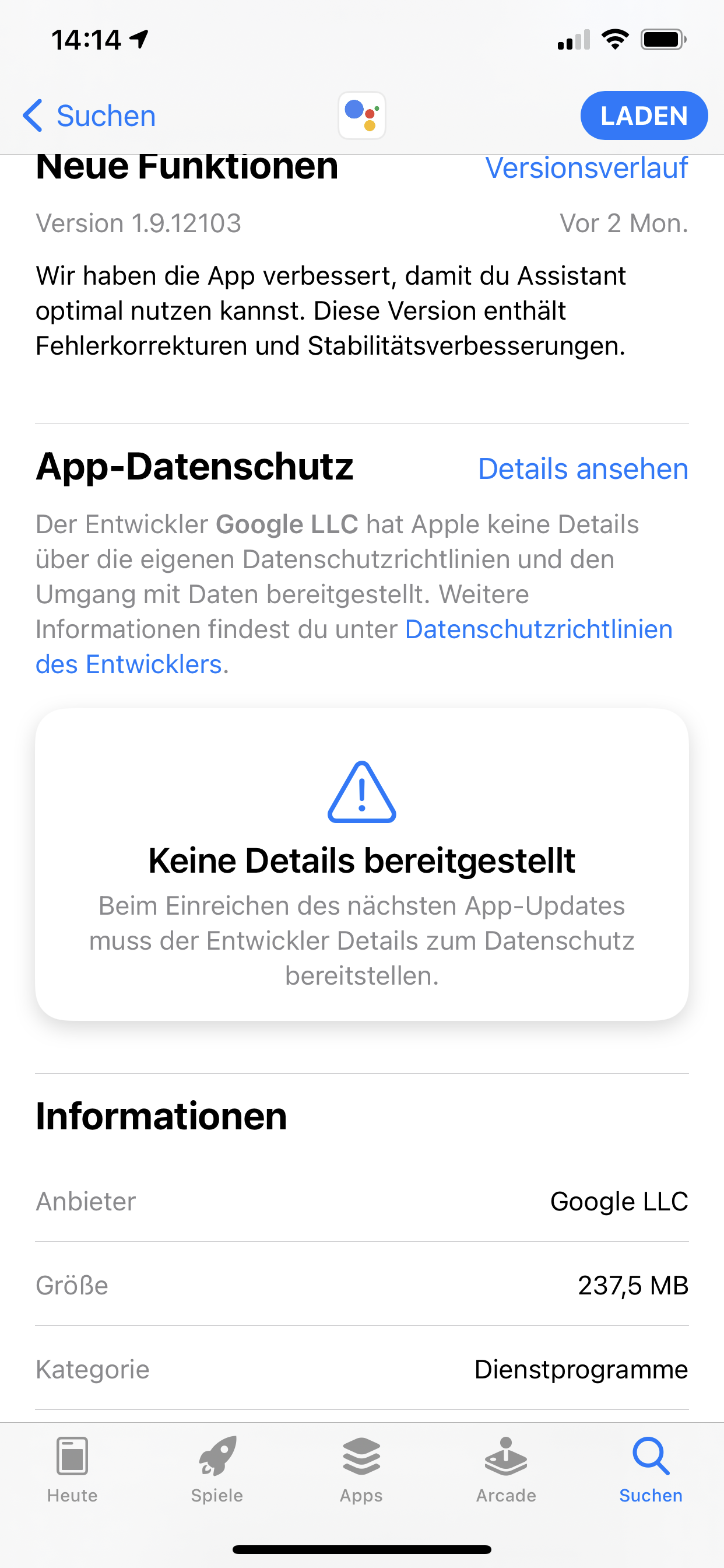Switch to the Arcade tab
724x1568 pixels.
point(506,1468)
